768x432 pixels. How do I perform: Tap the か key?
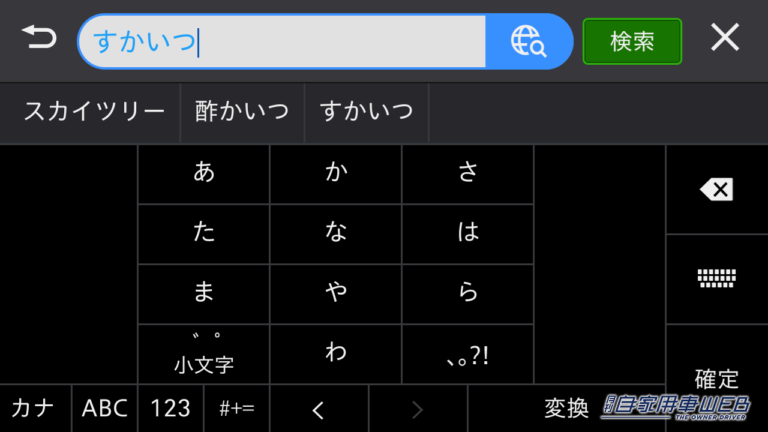[x=336, y=173]
